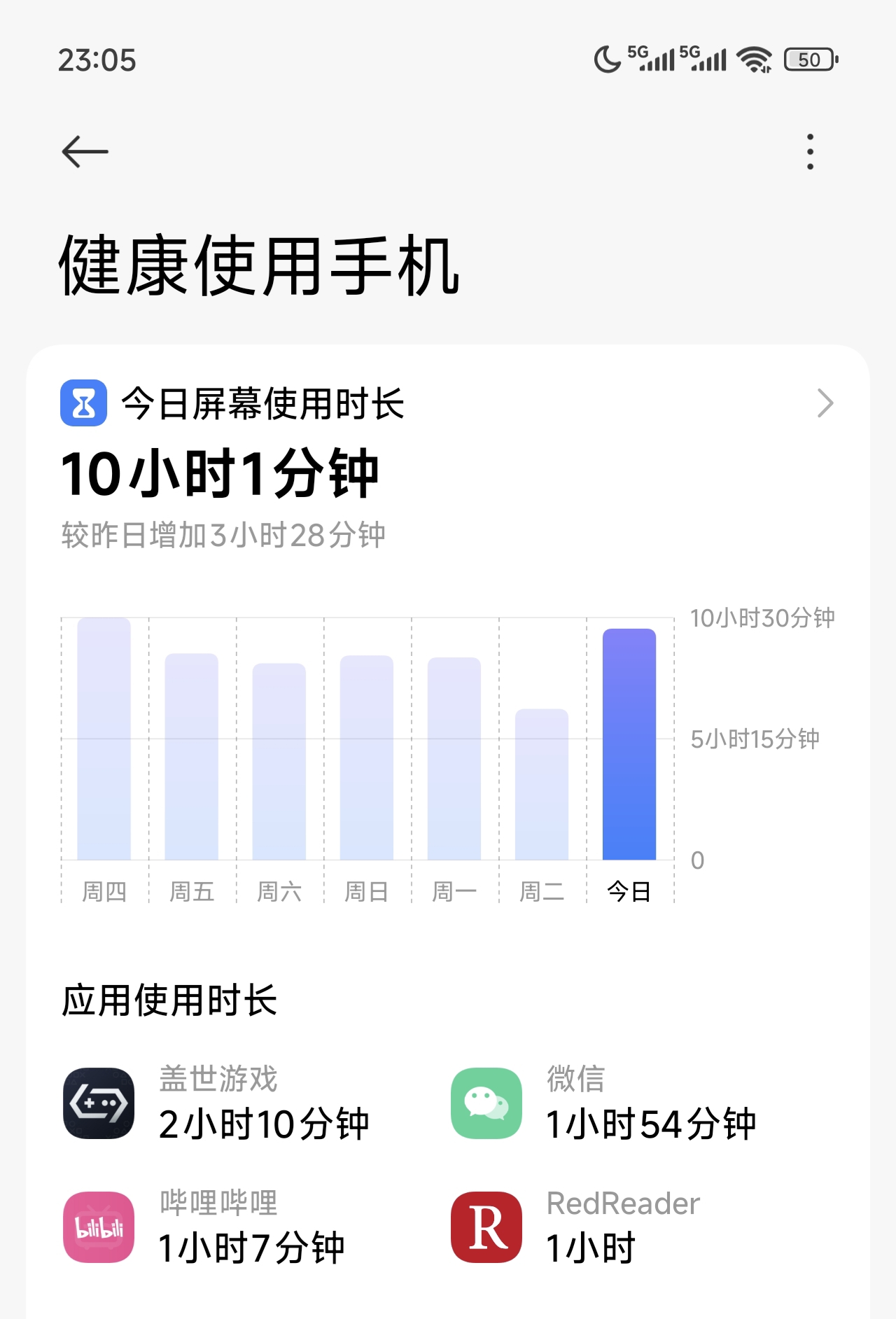Open 今日屏幕使用时长 details

[x=825, y=404]
